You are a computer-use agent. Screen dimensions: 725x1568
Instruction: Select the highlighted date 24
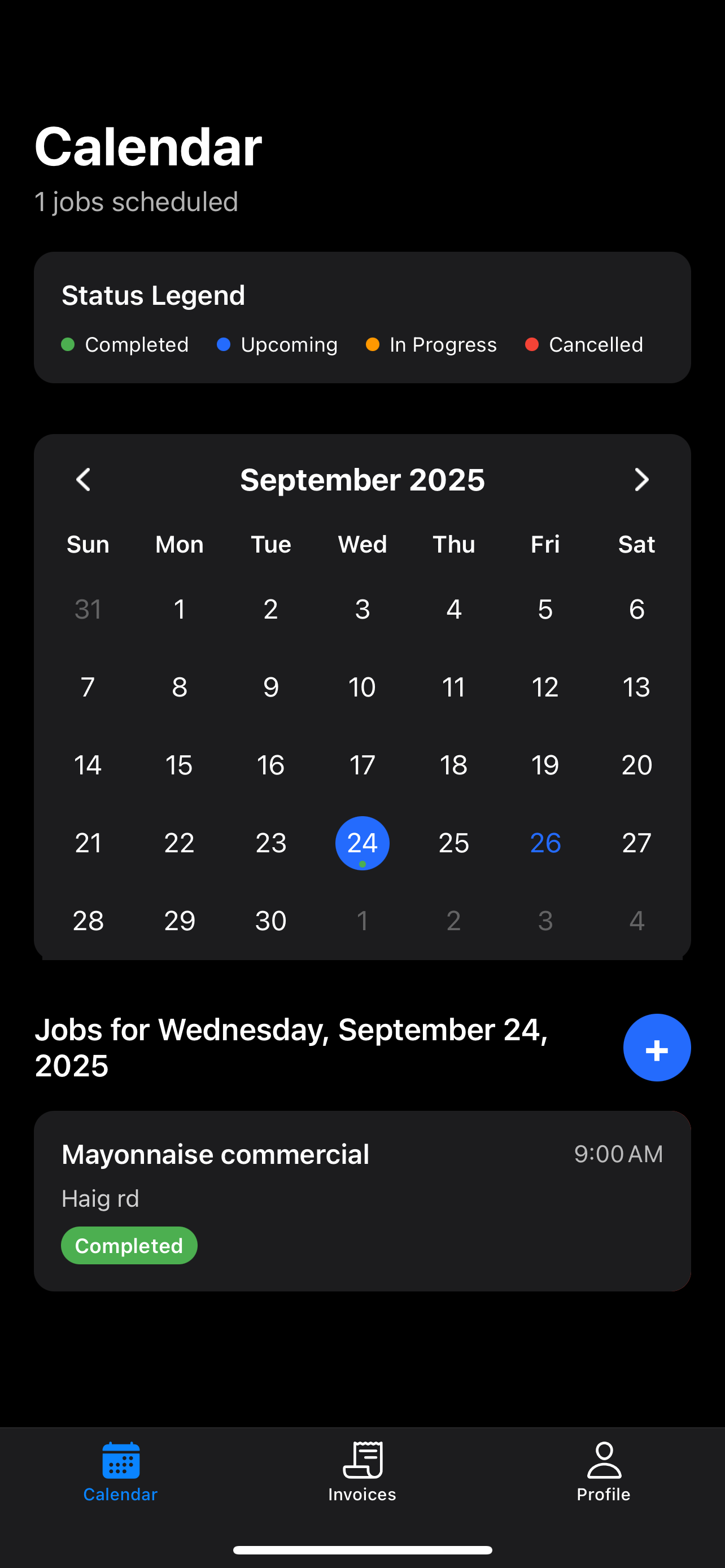[362, 843]
